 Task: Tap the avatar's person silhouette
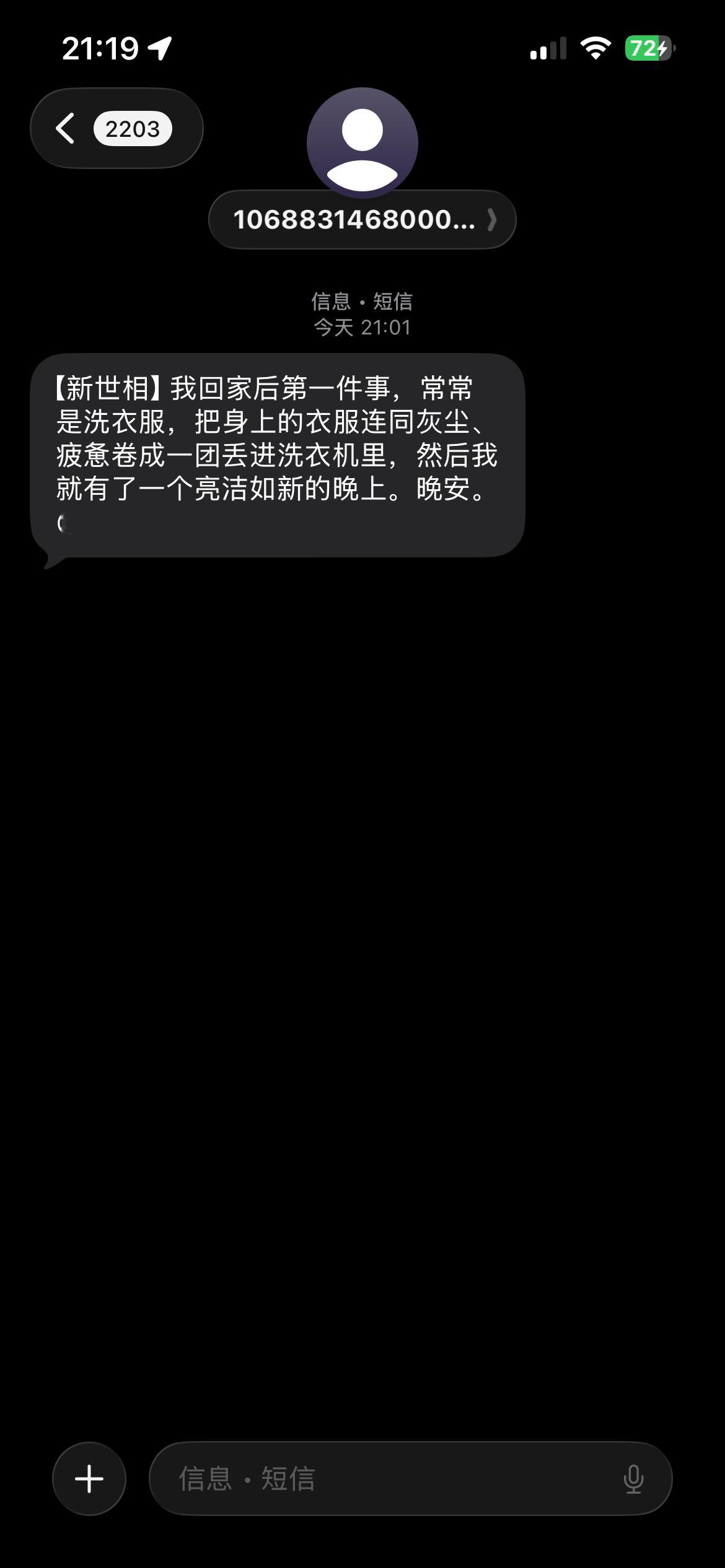point(361,142)
